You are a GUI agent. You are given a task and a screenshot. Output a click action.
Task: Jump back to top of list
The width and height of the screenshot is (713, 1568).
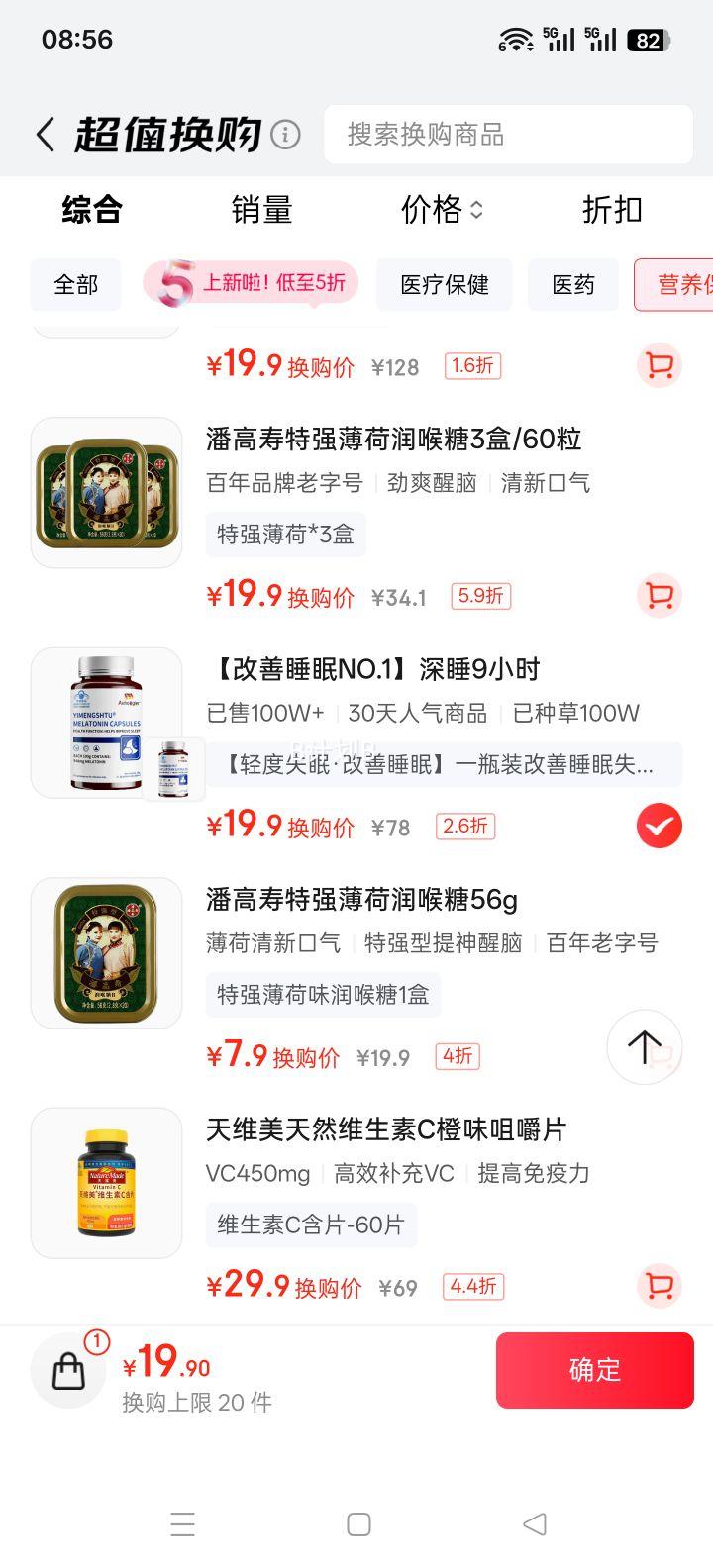tap(644, 1046)
